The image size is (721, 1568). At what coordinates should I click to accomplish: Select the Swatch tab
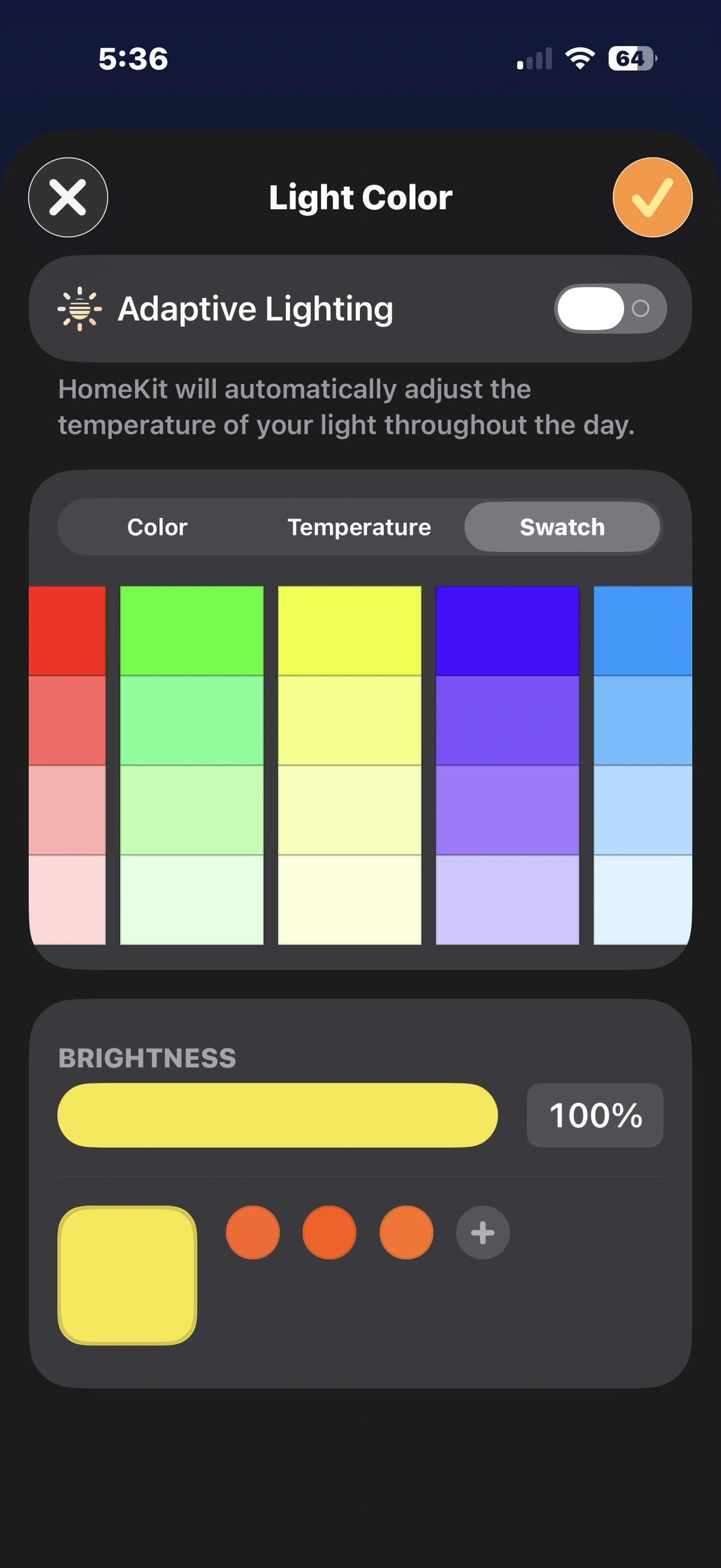(x=562, y=527)
